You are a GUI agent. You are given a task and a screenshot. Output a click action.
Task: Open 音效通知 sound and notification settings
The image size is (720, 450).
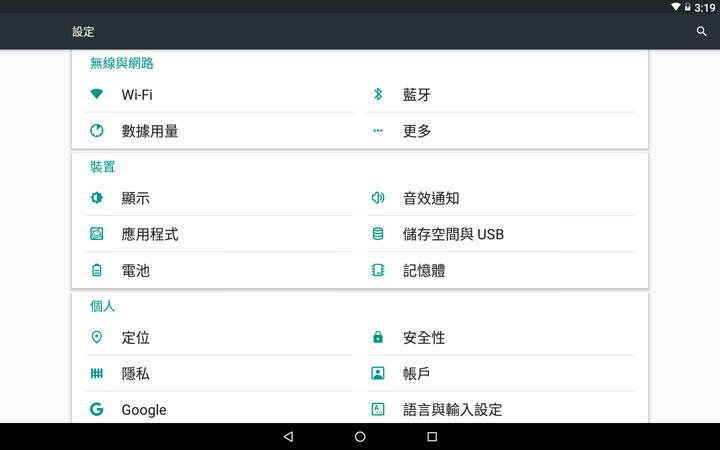[x=431, y=198]
